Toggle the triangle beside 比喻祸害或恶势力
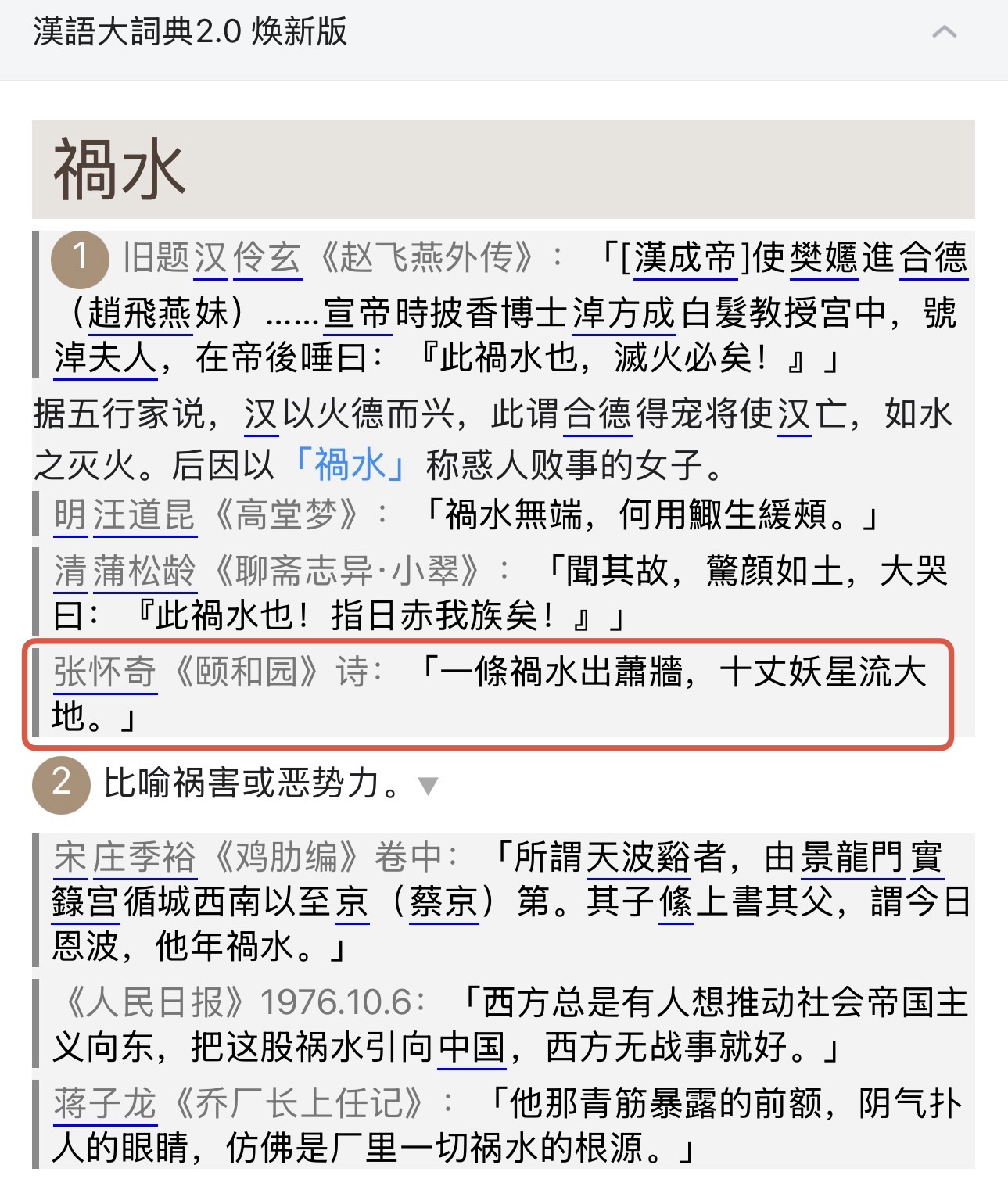The width and height of the screenshot is (1008, 1179). 428,786
